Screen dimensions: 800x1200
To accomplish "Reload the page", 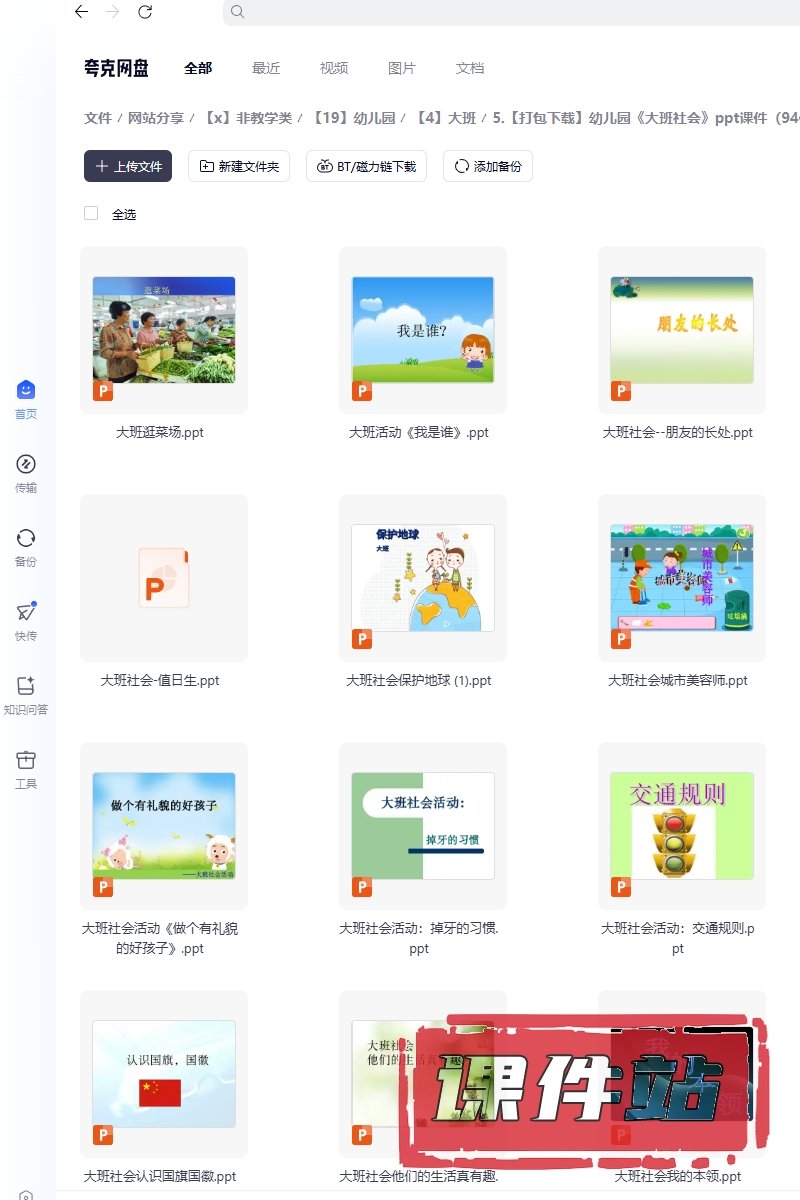I will [145, 12].
